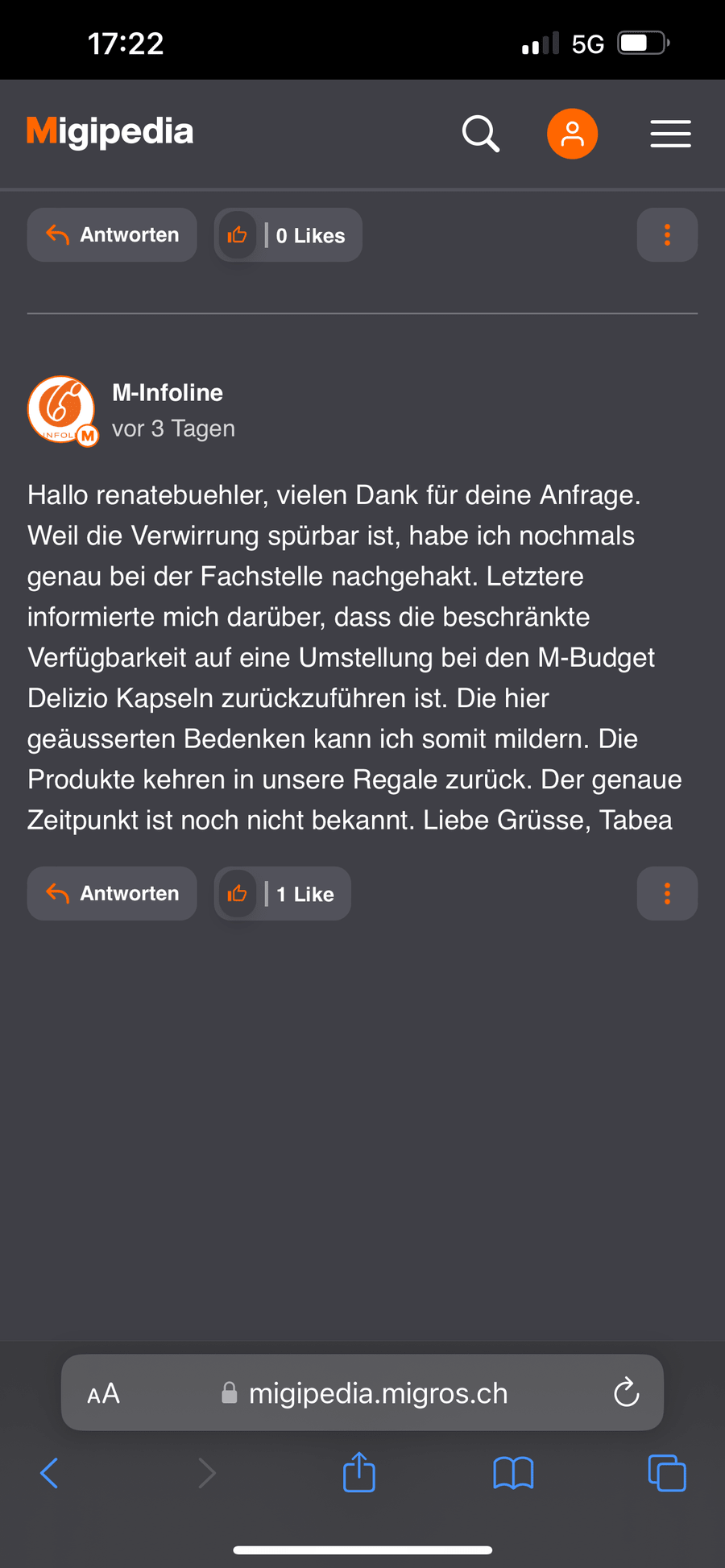Open the user profile icon
This screenshot has width=725, height=1568.
point(572,134)
